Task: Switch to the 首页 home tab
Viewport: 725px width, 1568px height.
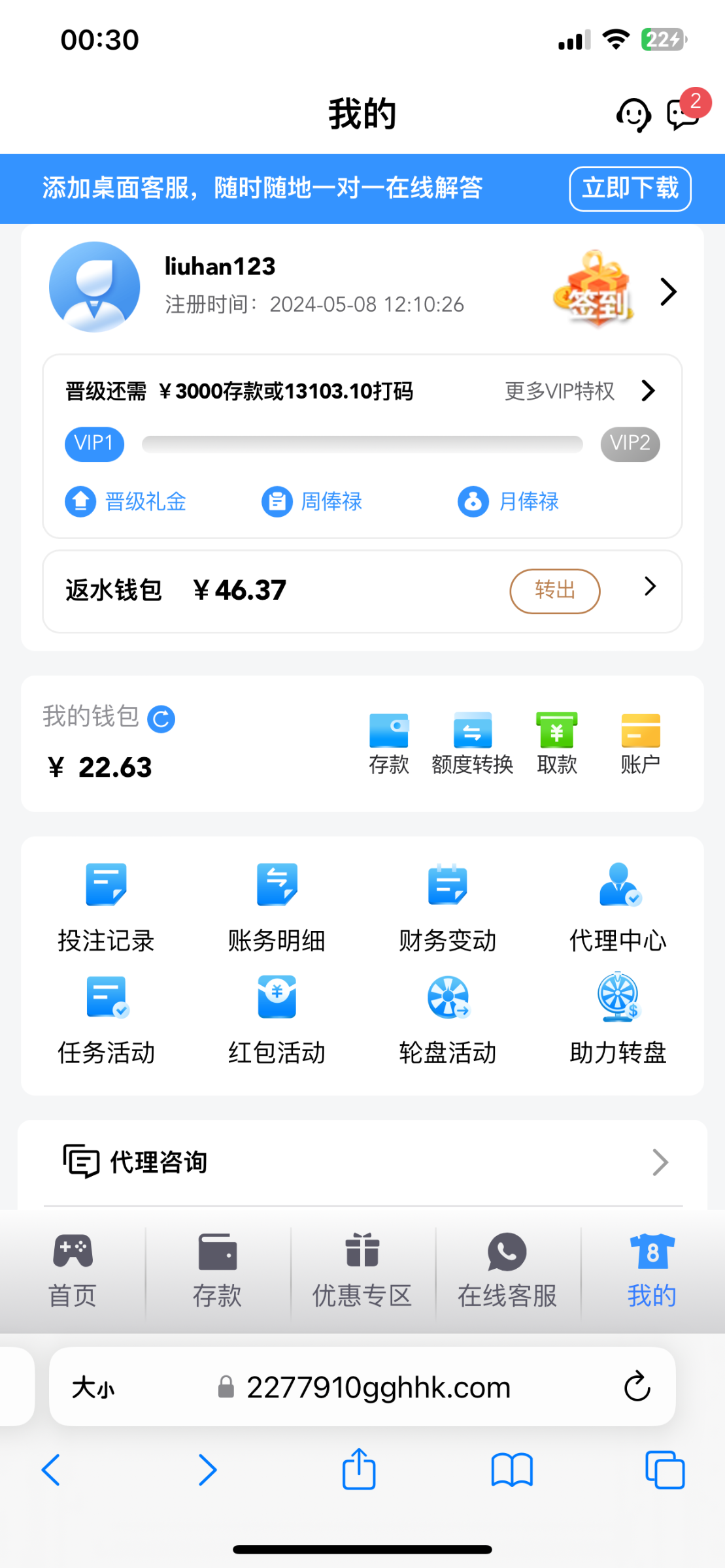Action: pyautogui.click(x=73, y=1269)
